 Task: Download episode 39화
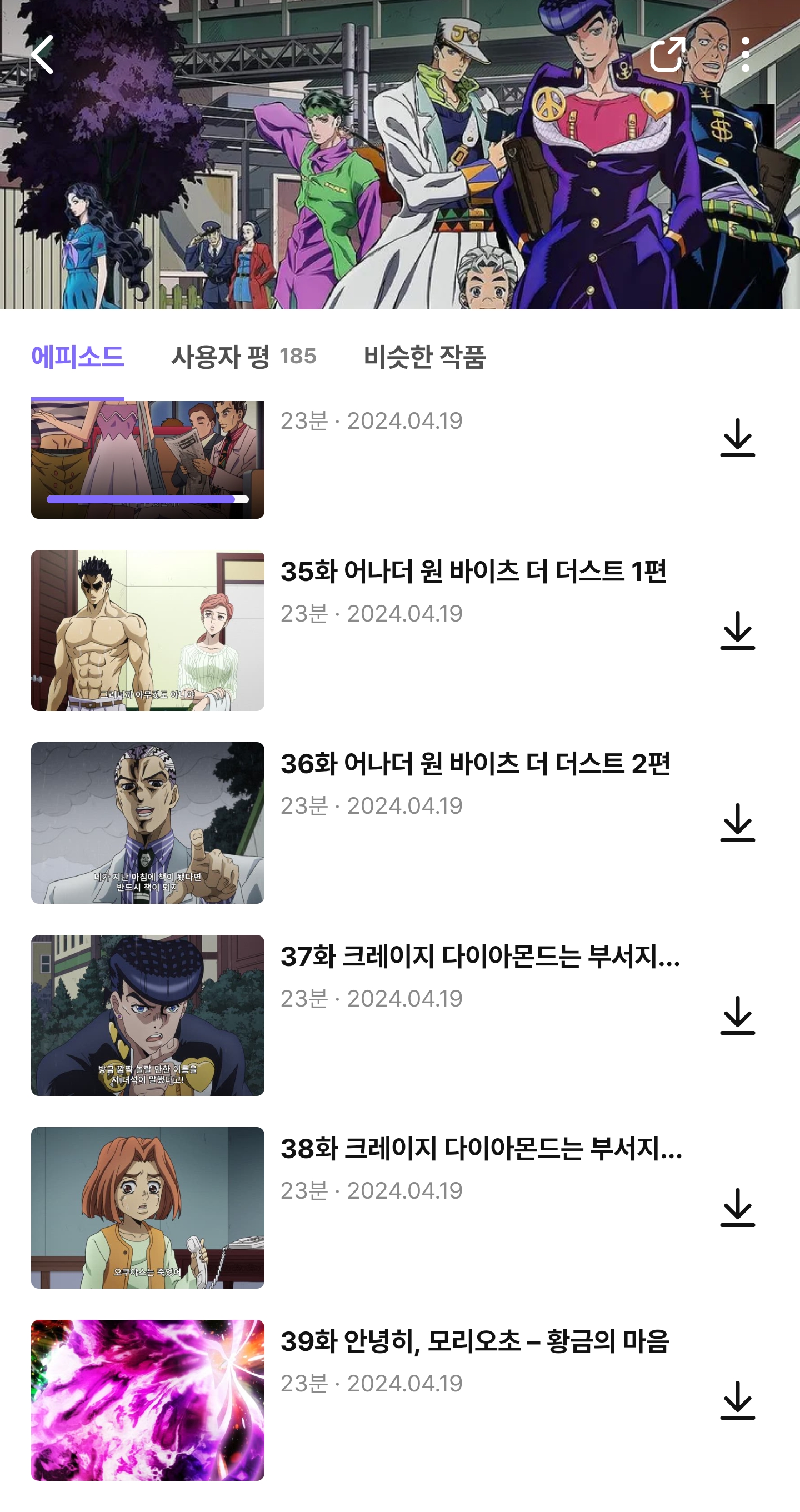(737, 1400)
